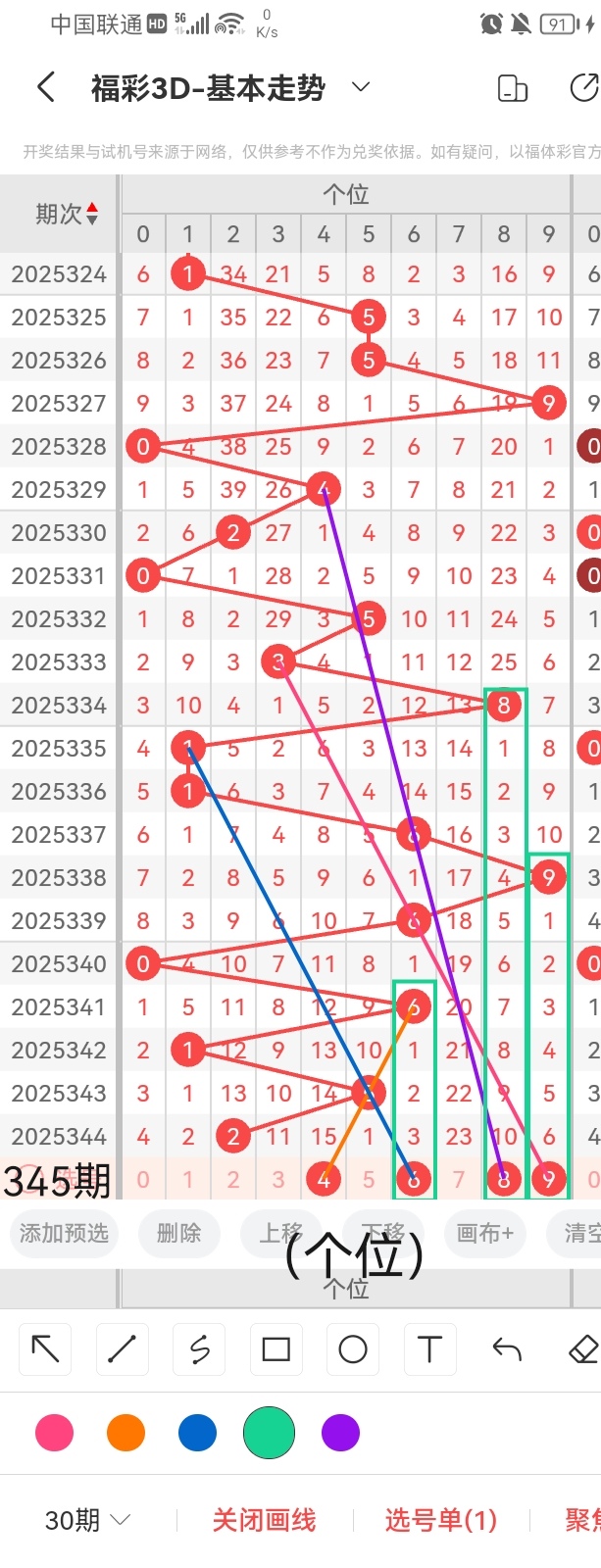
Task: Pick the pink color swatch
Action: pos(54,1433)
